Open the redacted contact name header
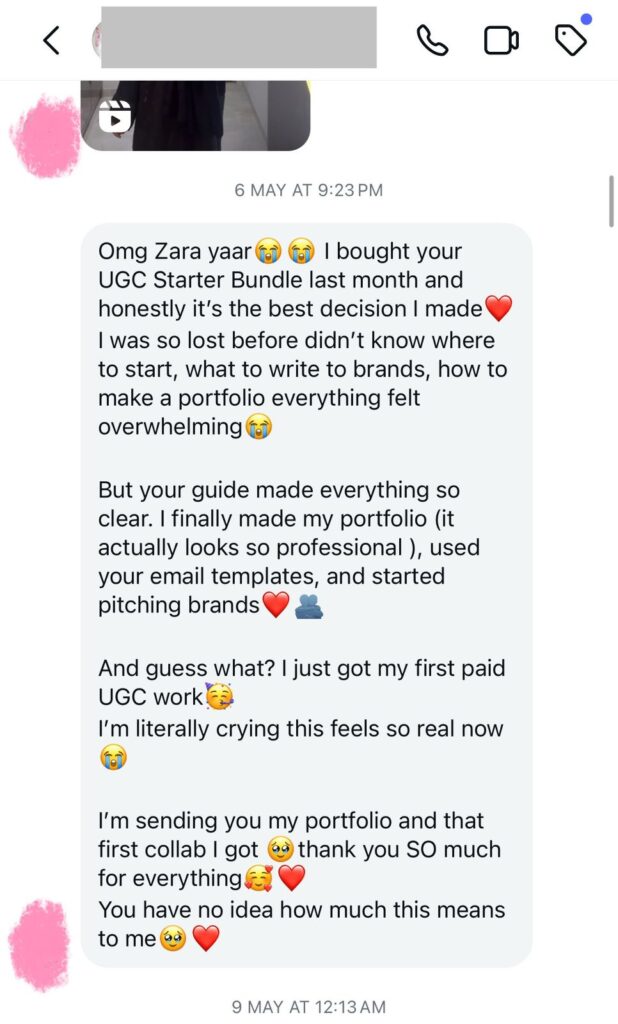This screenshot has height=1024, width=618. (238, 38)
